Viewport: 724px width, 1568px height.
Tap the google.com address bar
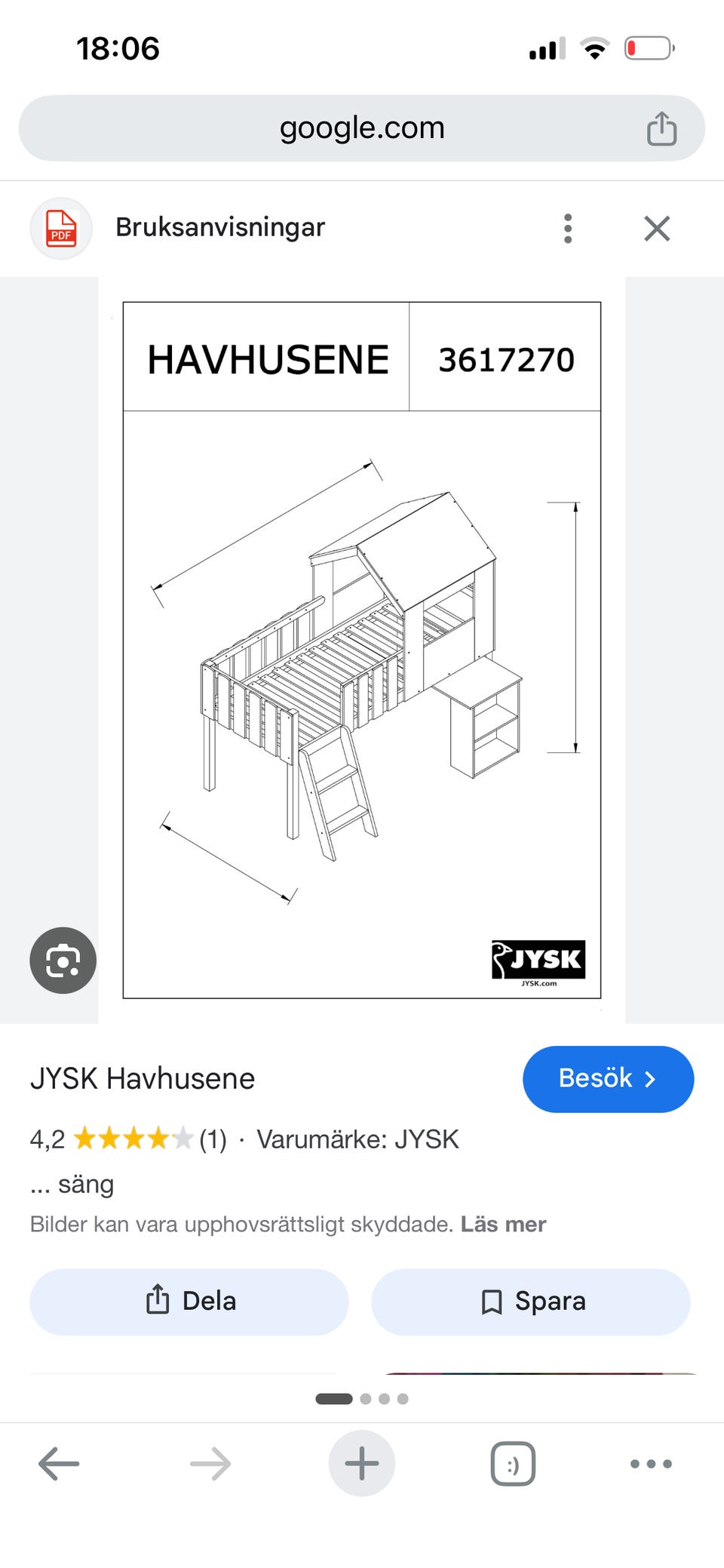361,127
